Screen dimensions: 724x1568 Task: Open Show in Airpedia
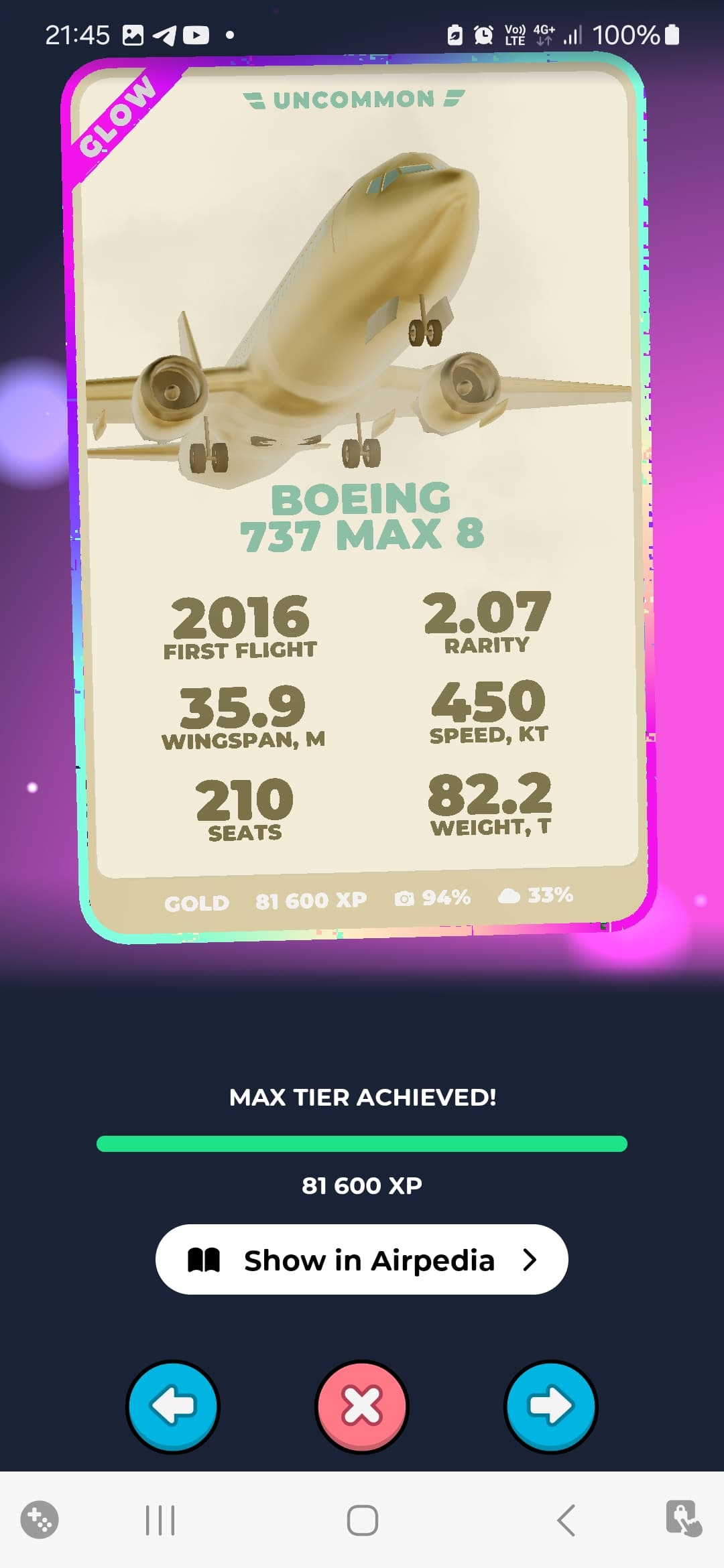[x=361, y=1260]
